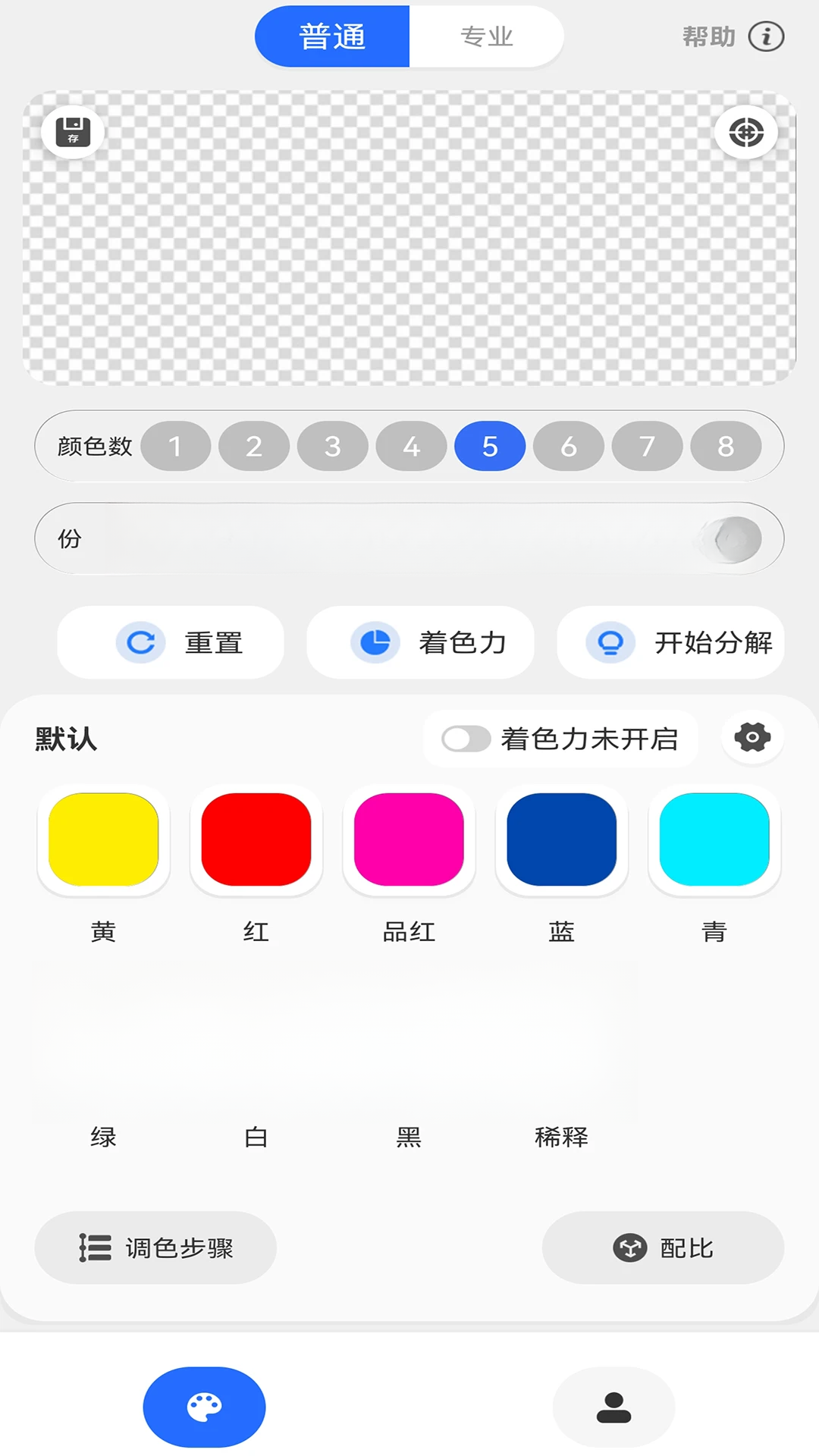
Task: Tap the 重置 reset button
Action: coord(171,642)
